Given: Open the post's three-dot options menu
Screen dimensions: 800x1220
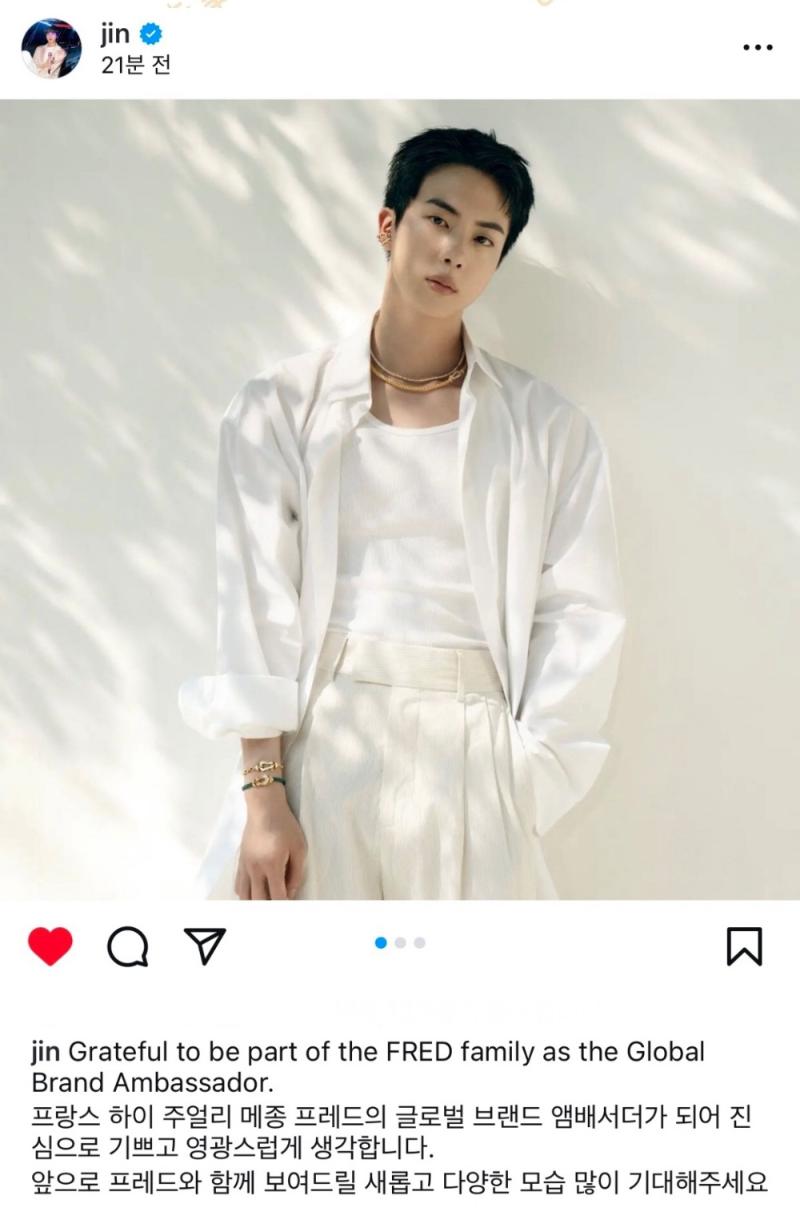Looking at the screenshot, I should (757, 48).
